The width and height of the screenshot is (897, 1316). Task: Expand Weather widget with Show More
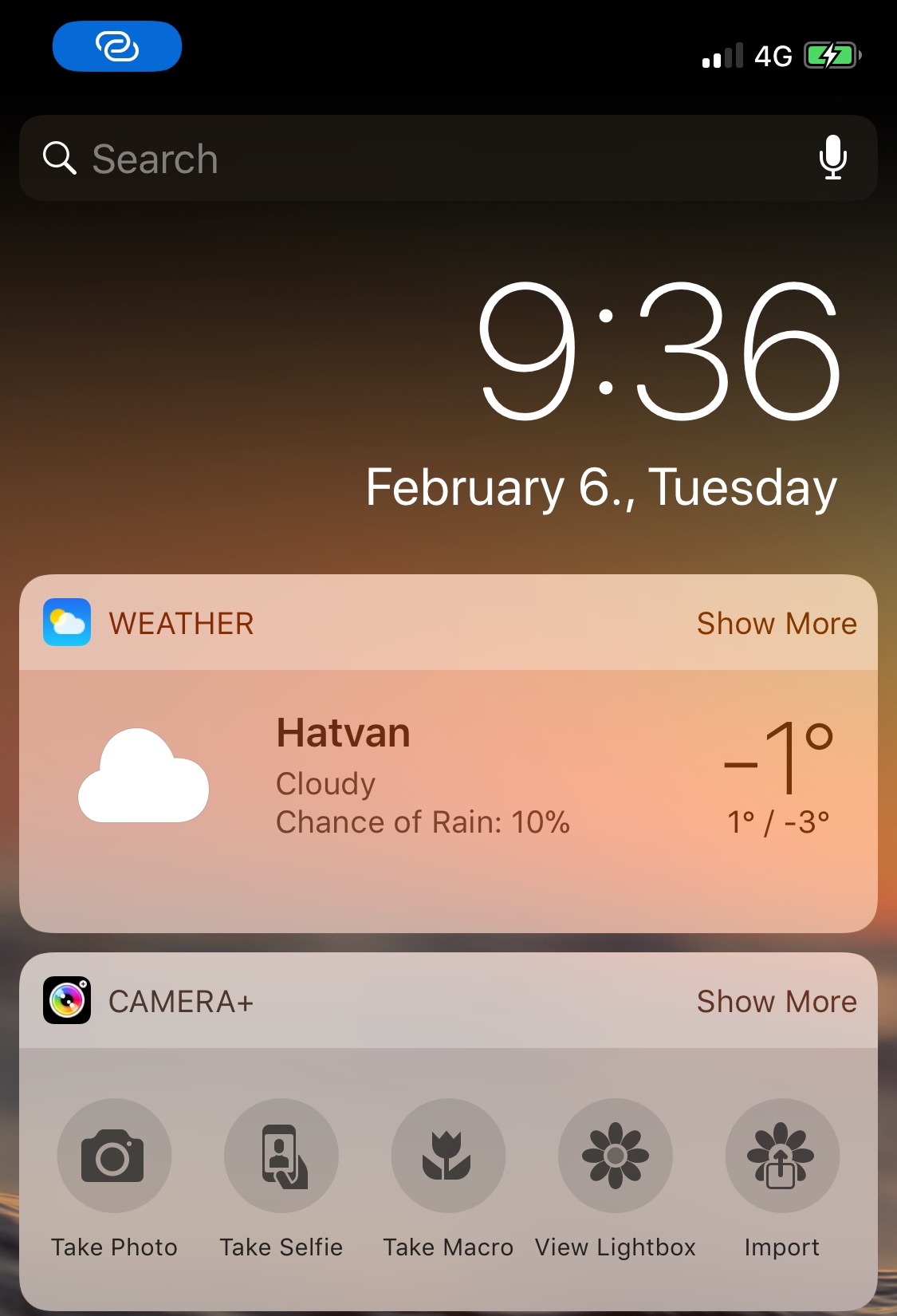point(776,624)
